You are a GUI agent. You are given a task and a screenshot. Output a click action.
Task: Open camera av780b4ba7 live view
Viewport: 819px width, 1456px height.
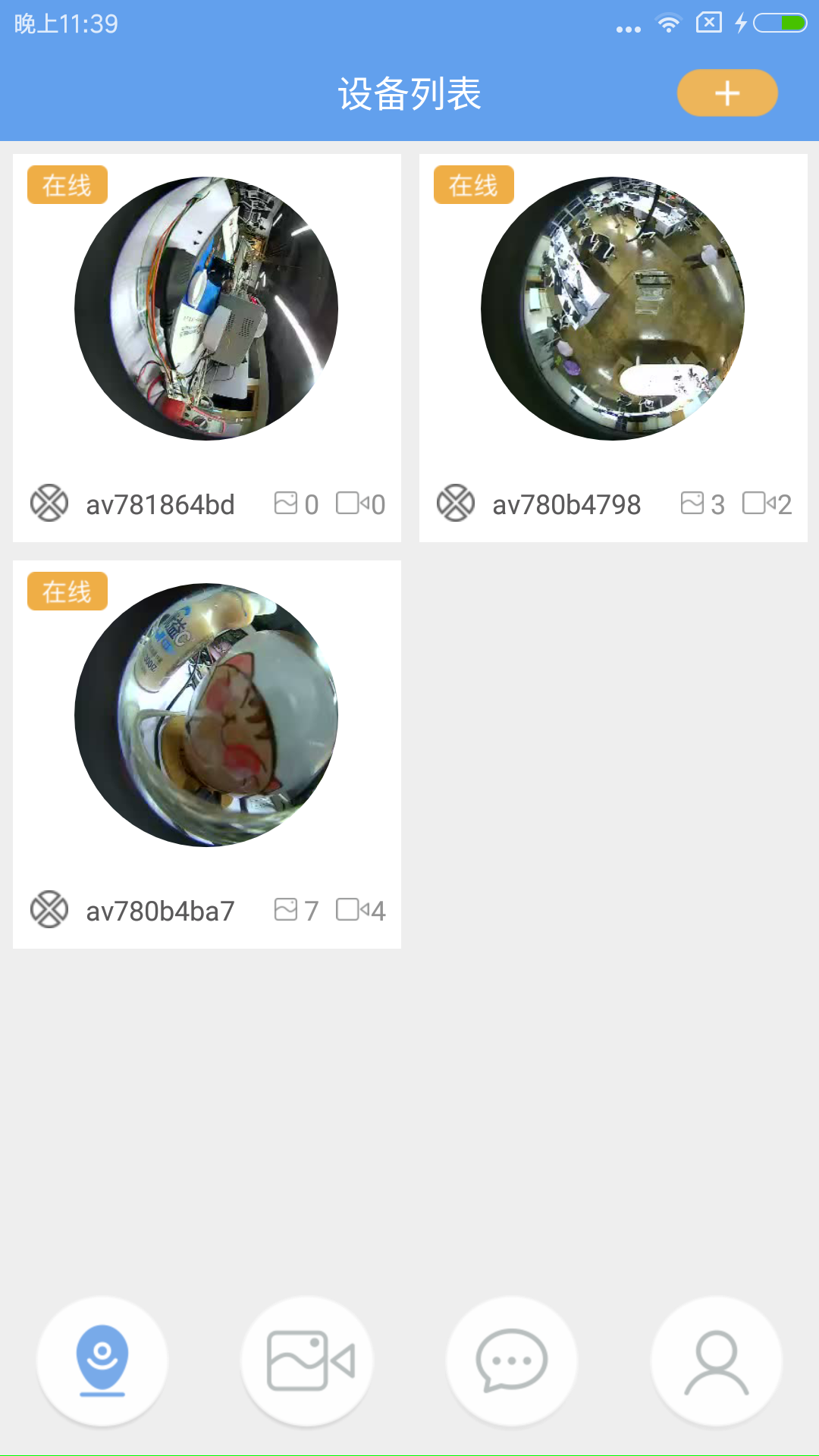click(206, 715)
